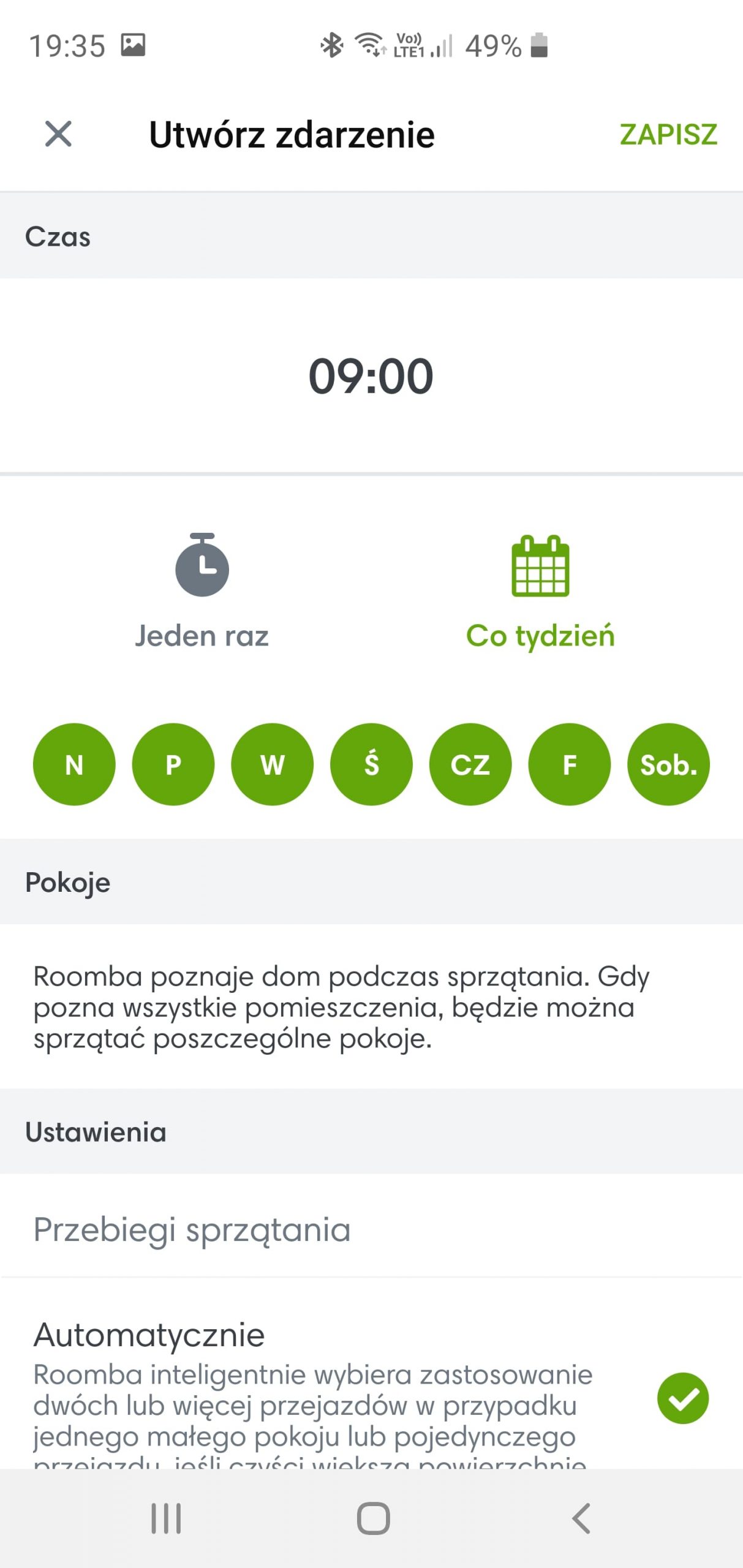Toggle the Ś day circle
This screenshot has width=743, height=1568.
click(x=371, y=764)
